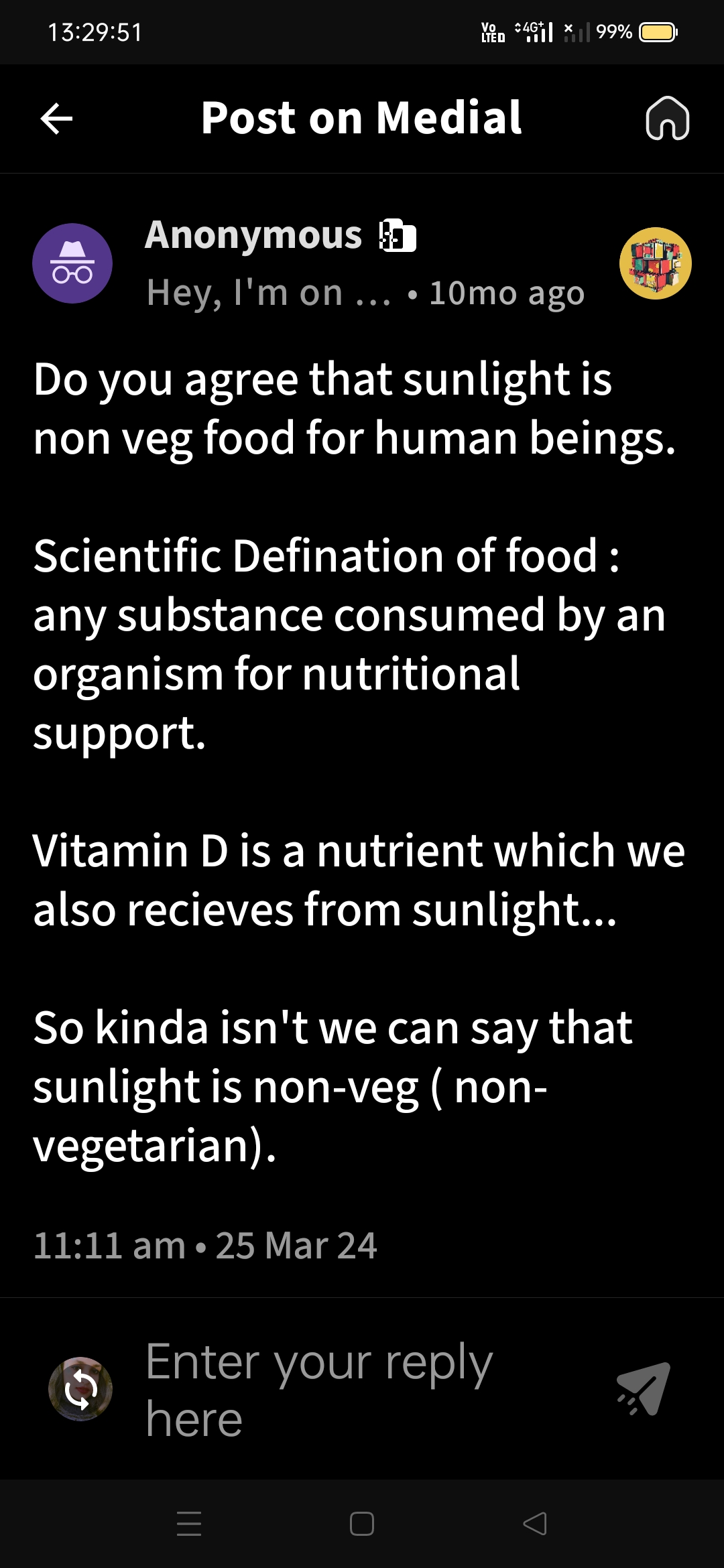Open the Anonymous author profile avatar
The width and height of the screenshot is (724, 1568).
(72, 263)
